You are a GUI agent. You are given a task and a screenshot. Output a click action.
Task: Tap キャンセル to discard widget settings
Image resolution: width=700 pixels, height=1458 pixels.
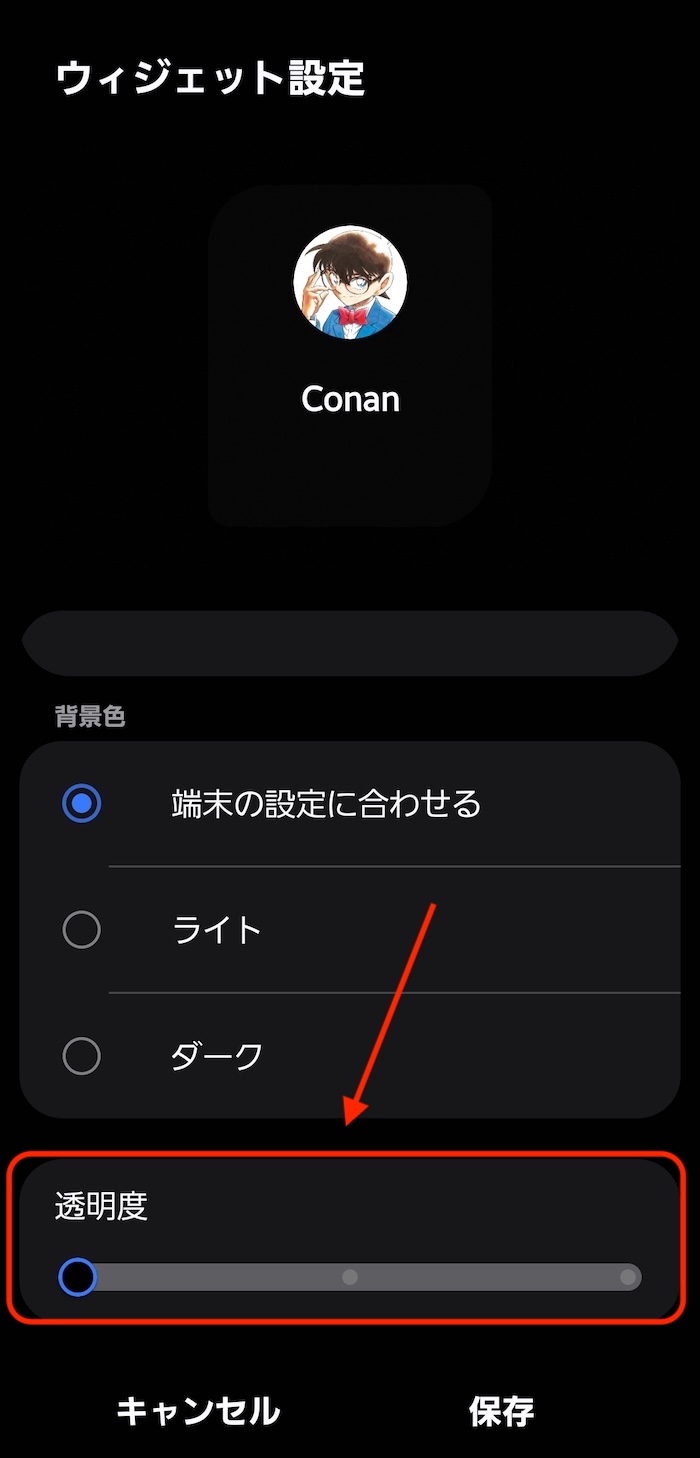pyautogui.click(x=198, y=1411)
